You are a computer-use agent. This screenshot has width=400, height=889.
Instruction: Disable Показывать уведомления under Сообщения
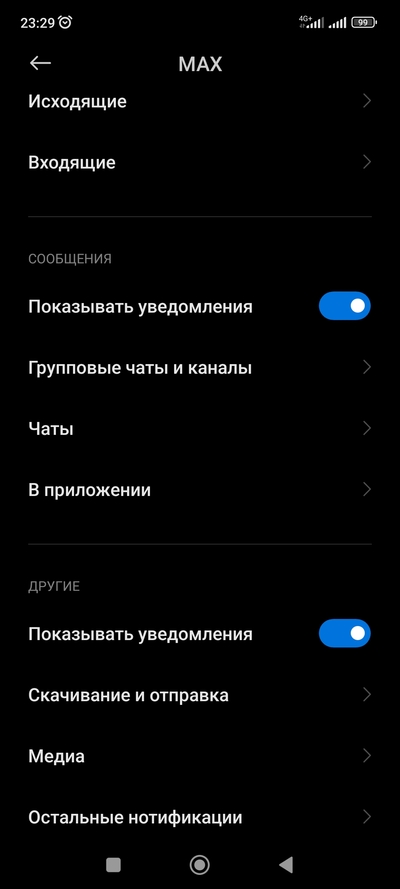click(344, 306)
